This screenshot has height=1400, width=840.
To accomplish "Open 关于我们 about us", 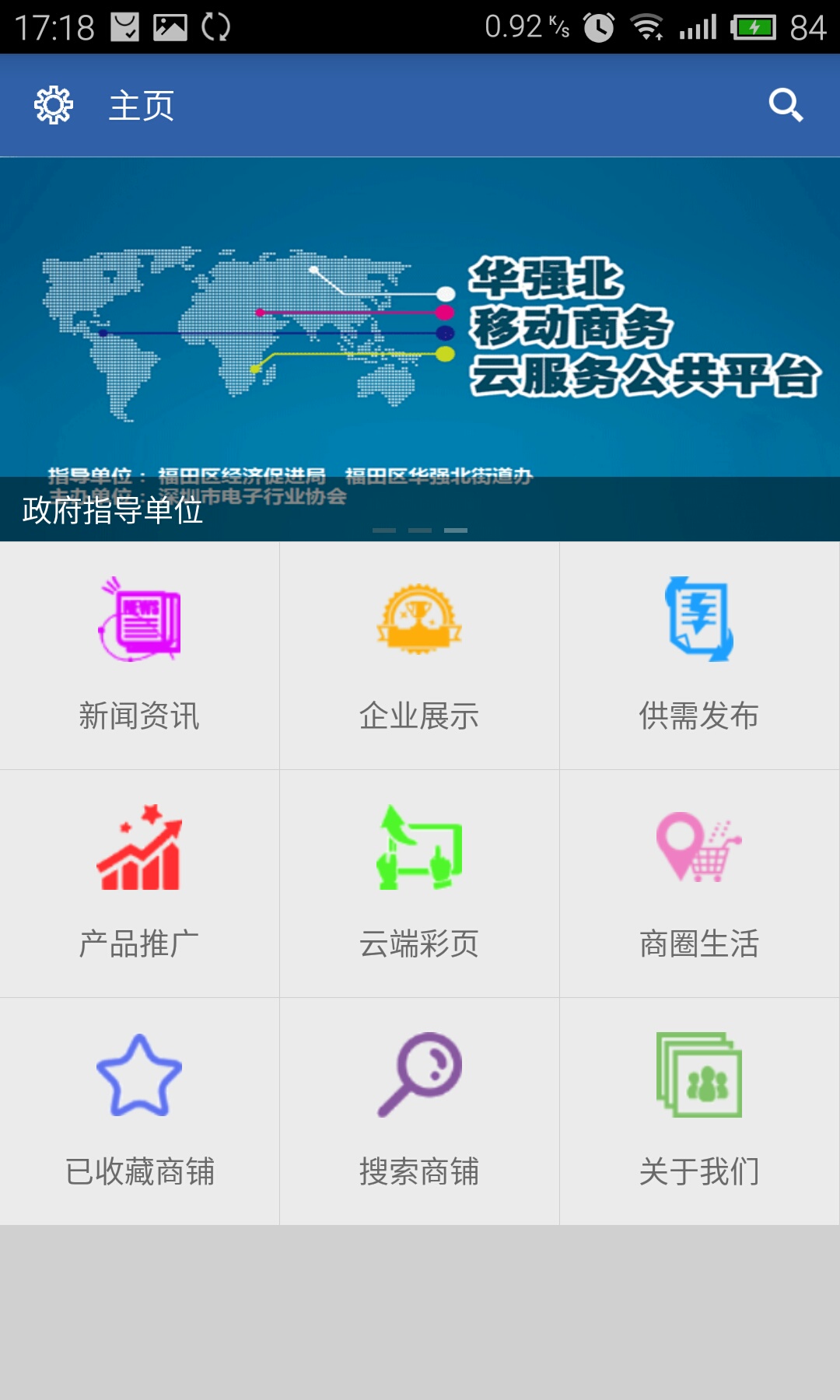I will [699, 1111].
